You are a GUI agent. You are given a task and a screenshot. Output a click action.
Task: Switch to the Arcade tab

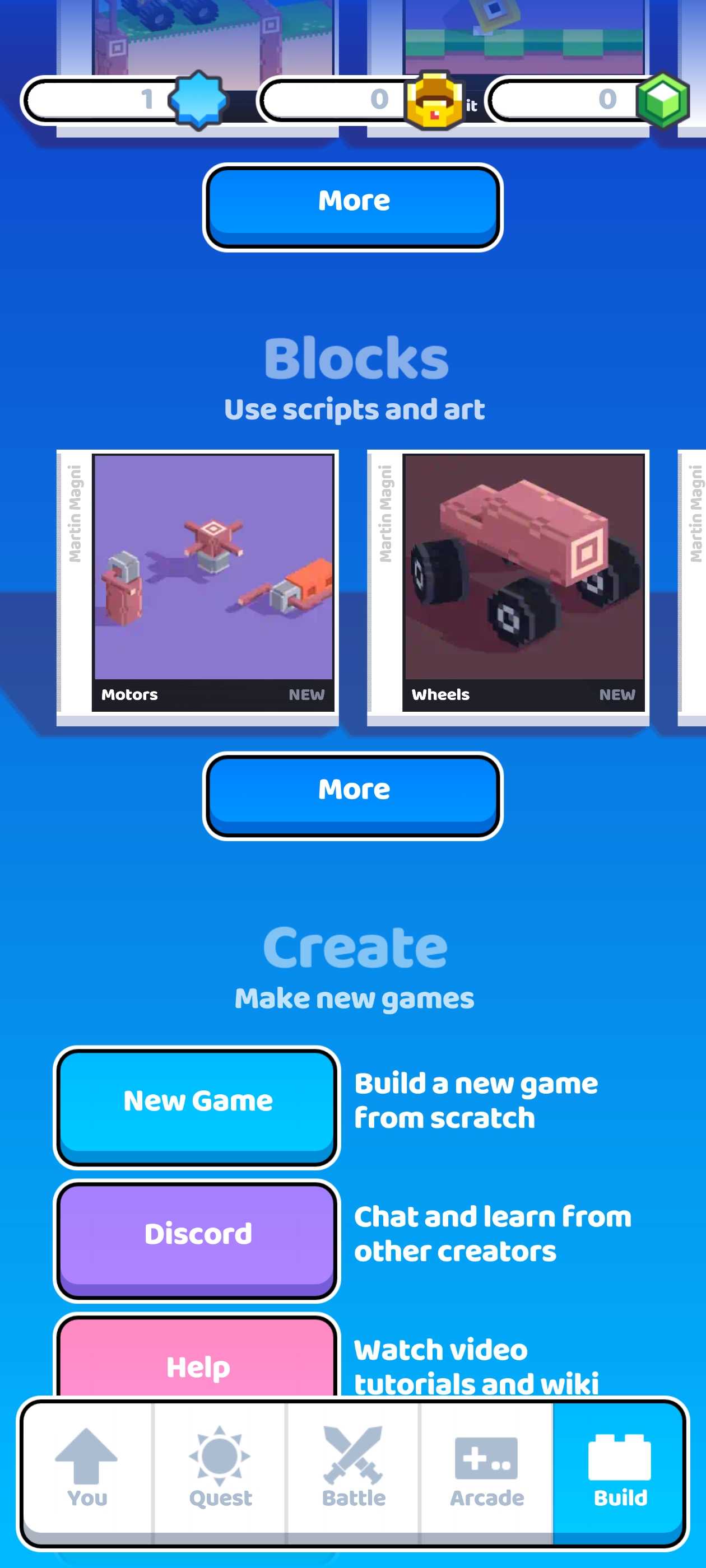[x=486, y=1470]
